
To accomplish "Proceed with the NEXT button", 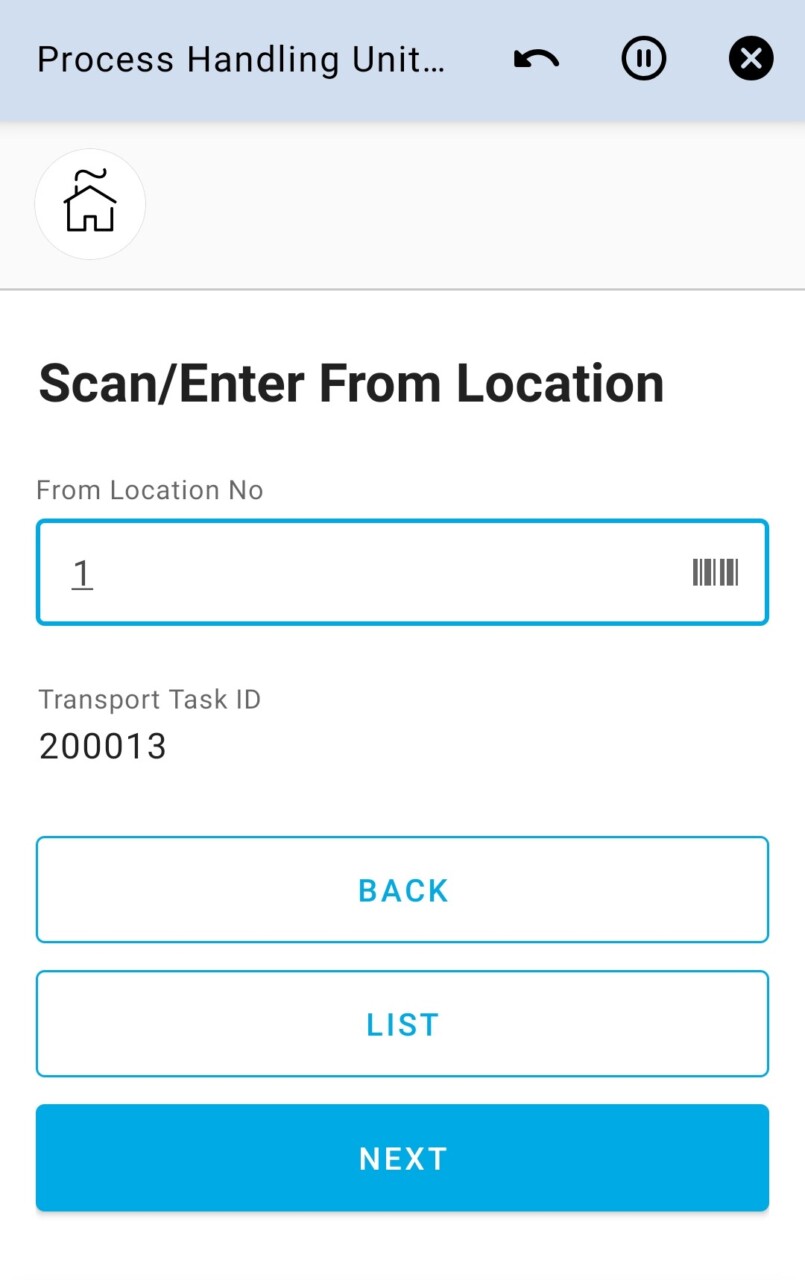I will [402, 1158].
